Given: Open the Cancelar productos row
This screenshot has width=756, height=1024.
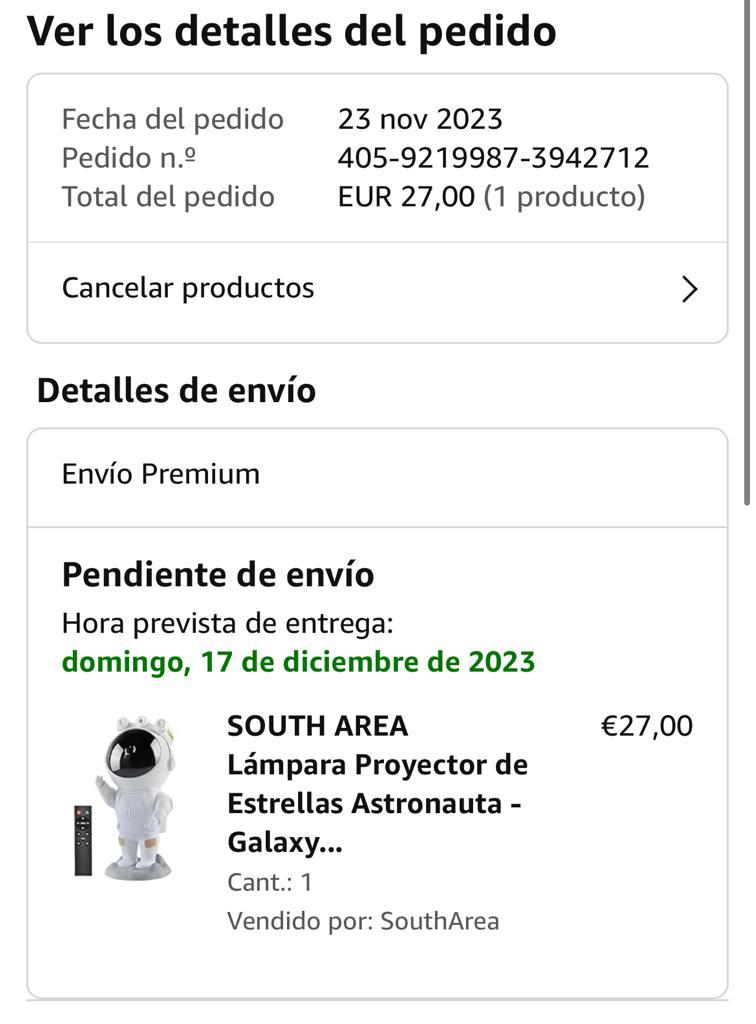Looking at the screenshot, I should tap(376, 289).
